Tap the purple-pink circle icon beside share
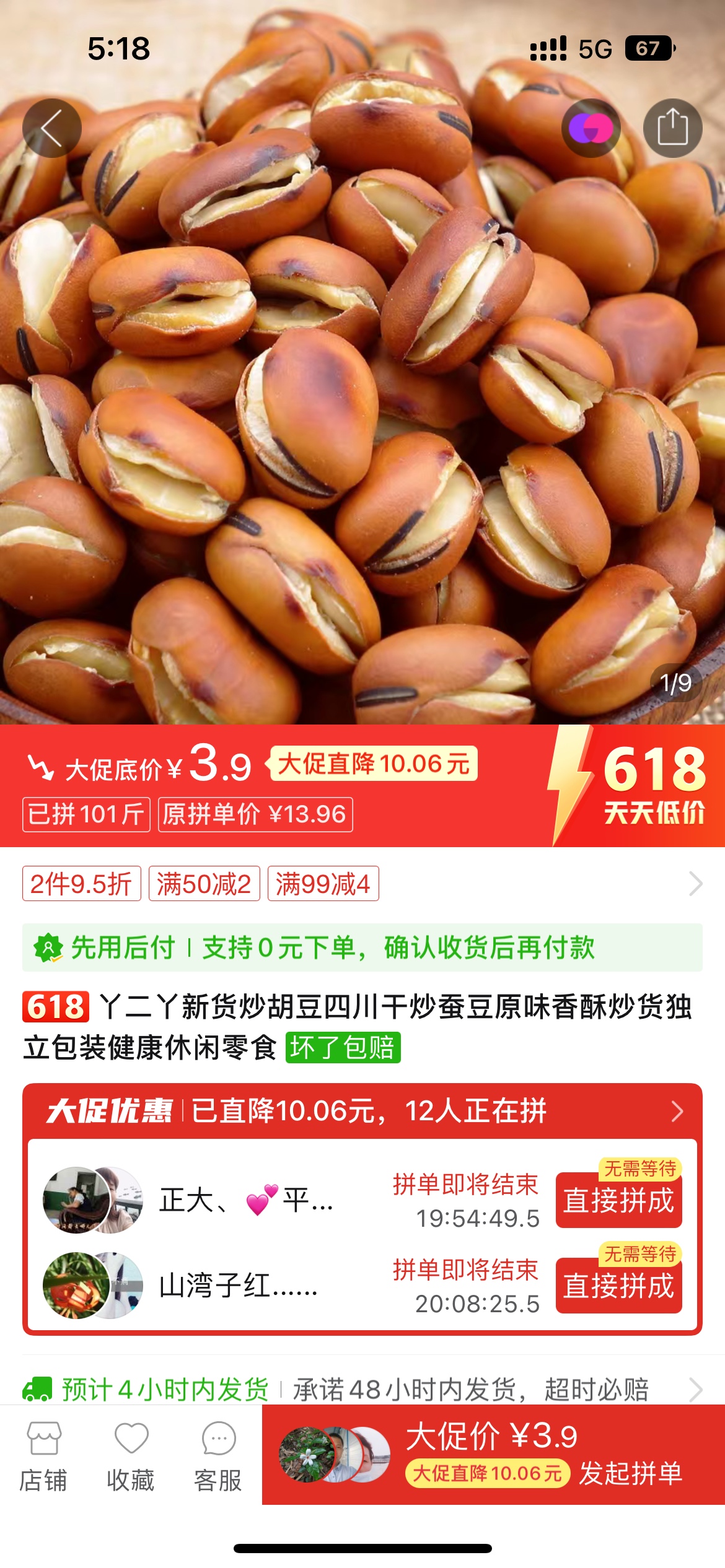The height and width of the screenshot is (1568, 725). (591, 128)
